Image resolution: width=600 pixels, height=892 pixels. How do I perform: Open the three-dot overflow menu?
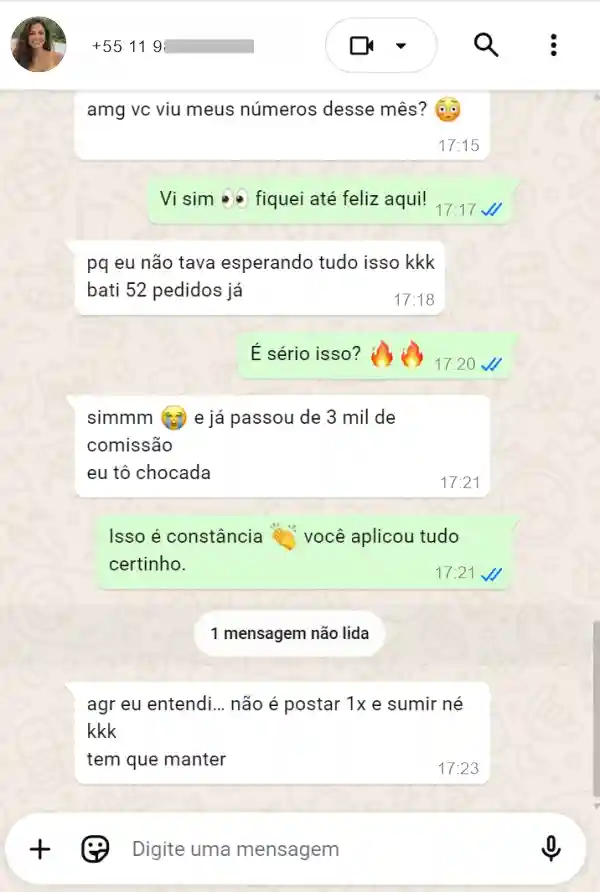click(x=553, y=45)
